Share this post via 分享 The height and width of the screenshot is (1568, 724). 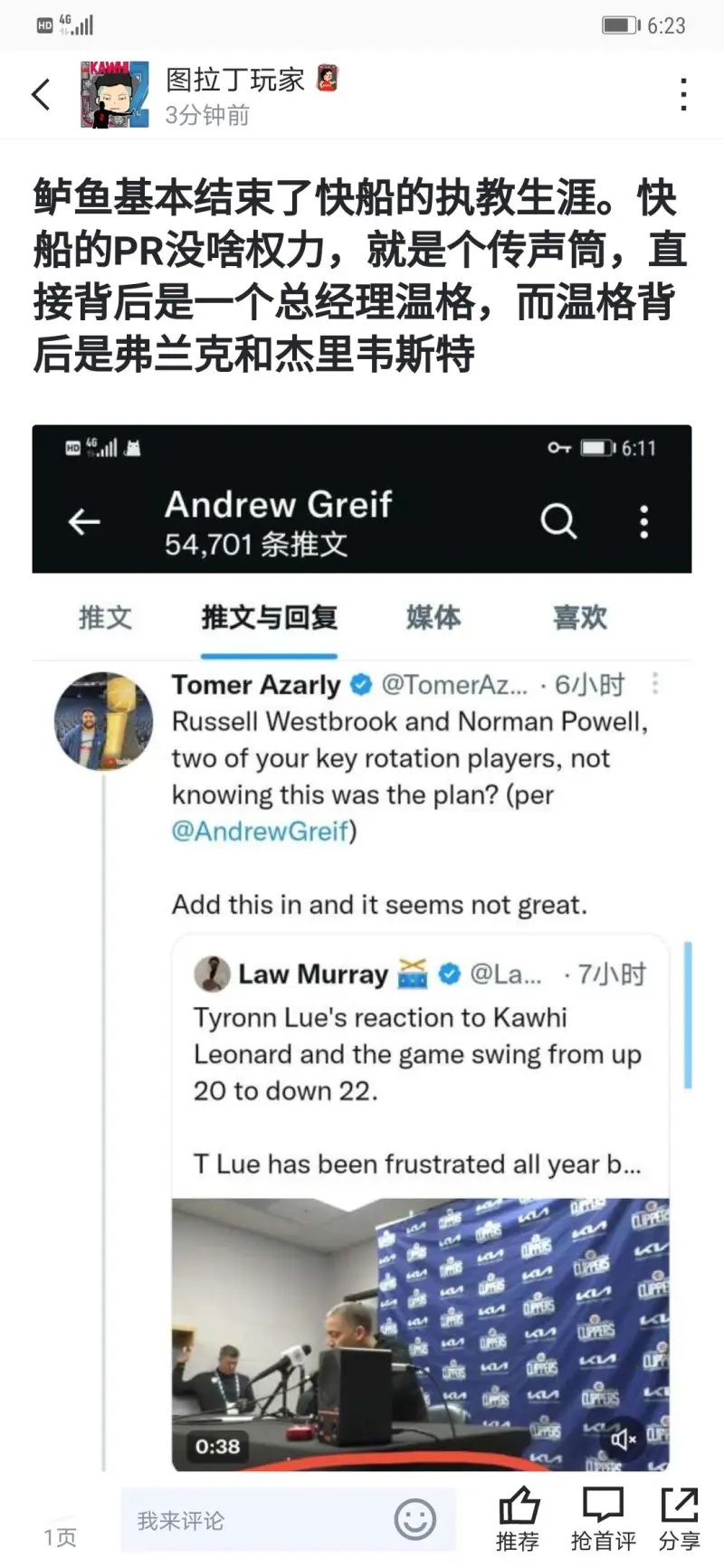pos(679,1519)
